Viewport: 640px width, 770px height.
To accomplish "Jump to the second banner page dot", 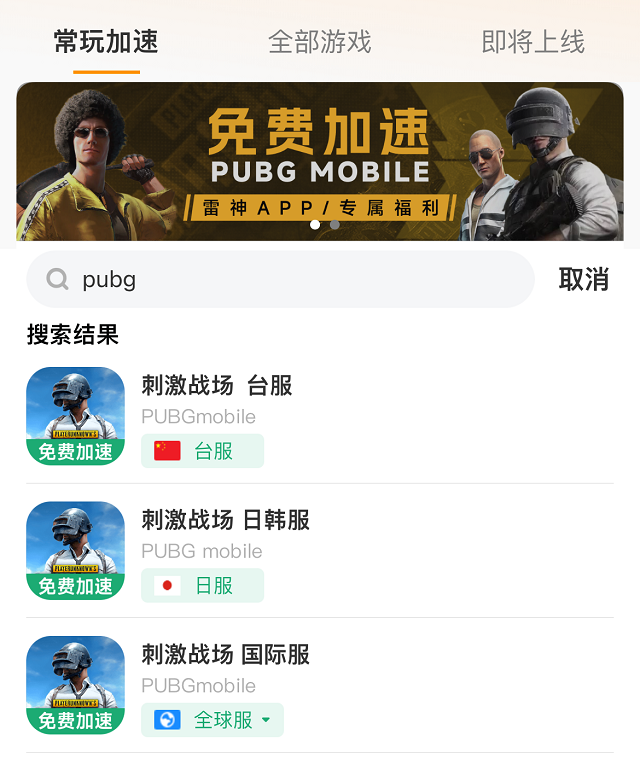I will pyautogui.click(x=334, y=225).
